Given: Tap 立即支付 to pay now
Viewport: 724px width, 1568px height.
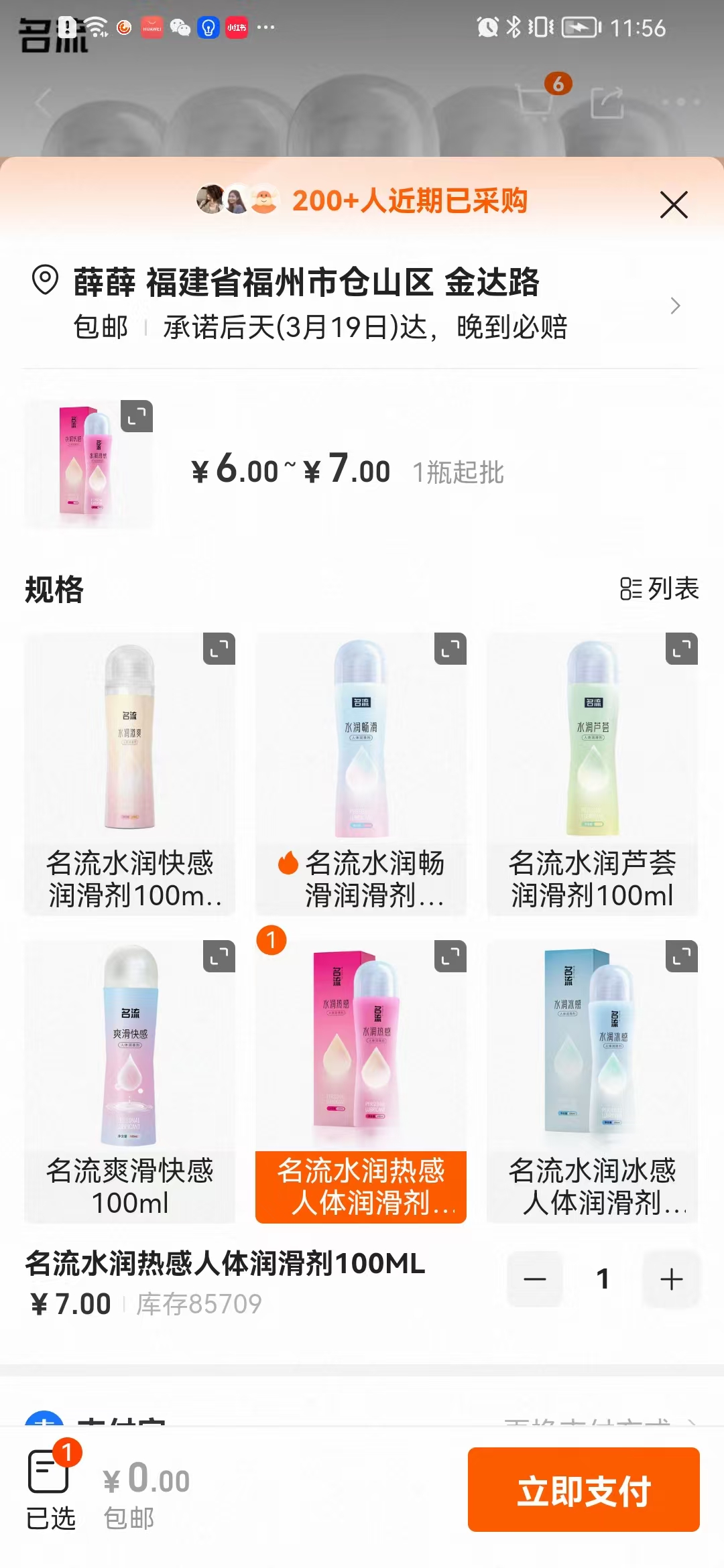Looking at the screenshot, I should [x=583, y=1490].
